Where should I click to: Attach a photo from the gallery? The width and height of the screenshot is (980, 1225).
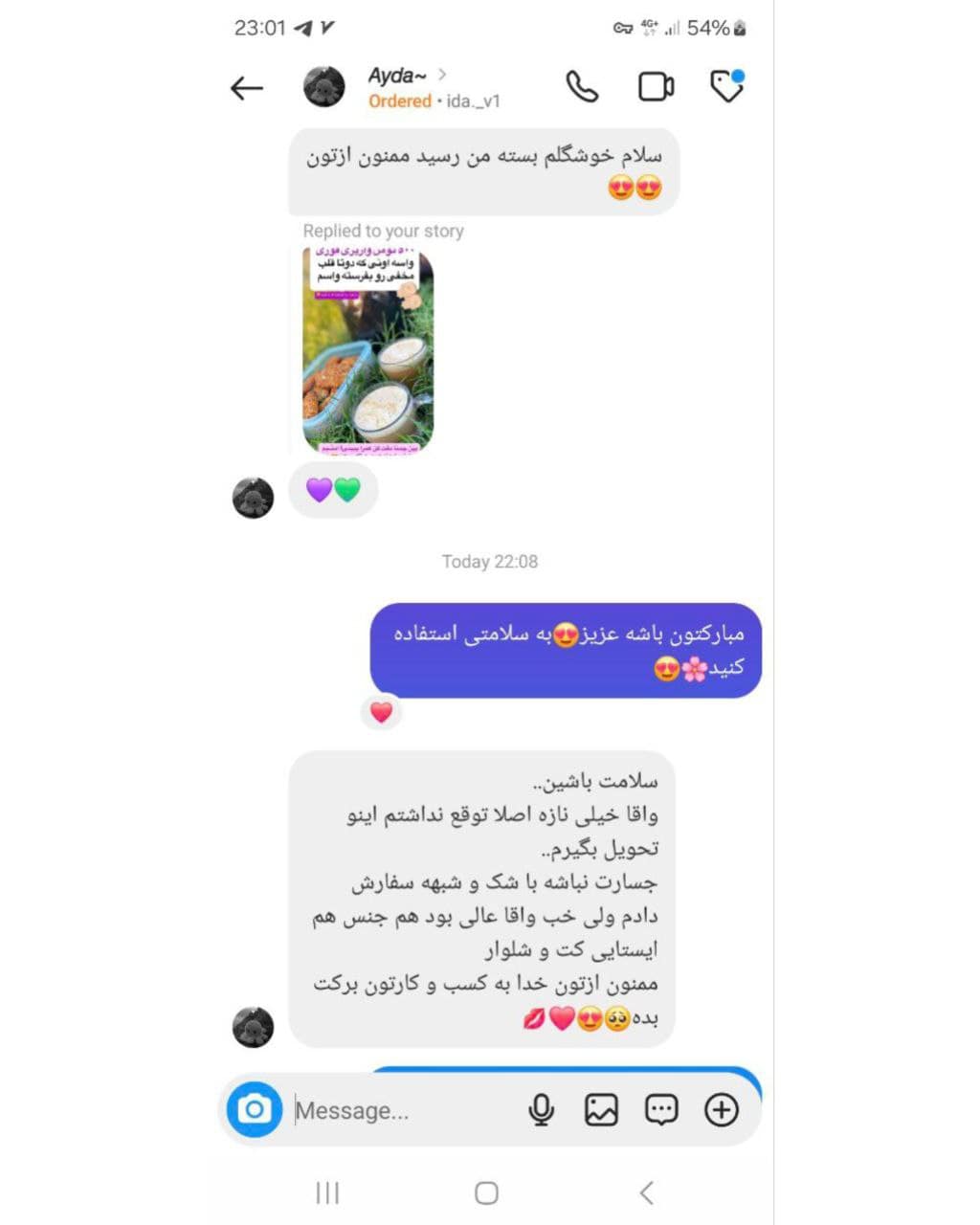pyautogui.click(x=601, y=1110)
